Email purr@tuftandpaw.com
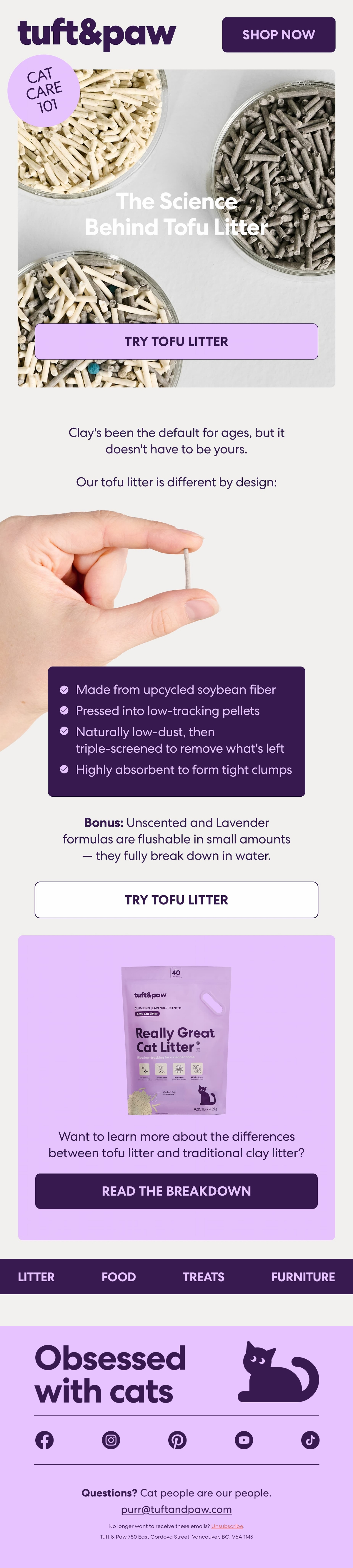Screen dimensions: 353x1568 (176, 1510)
